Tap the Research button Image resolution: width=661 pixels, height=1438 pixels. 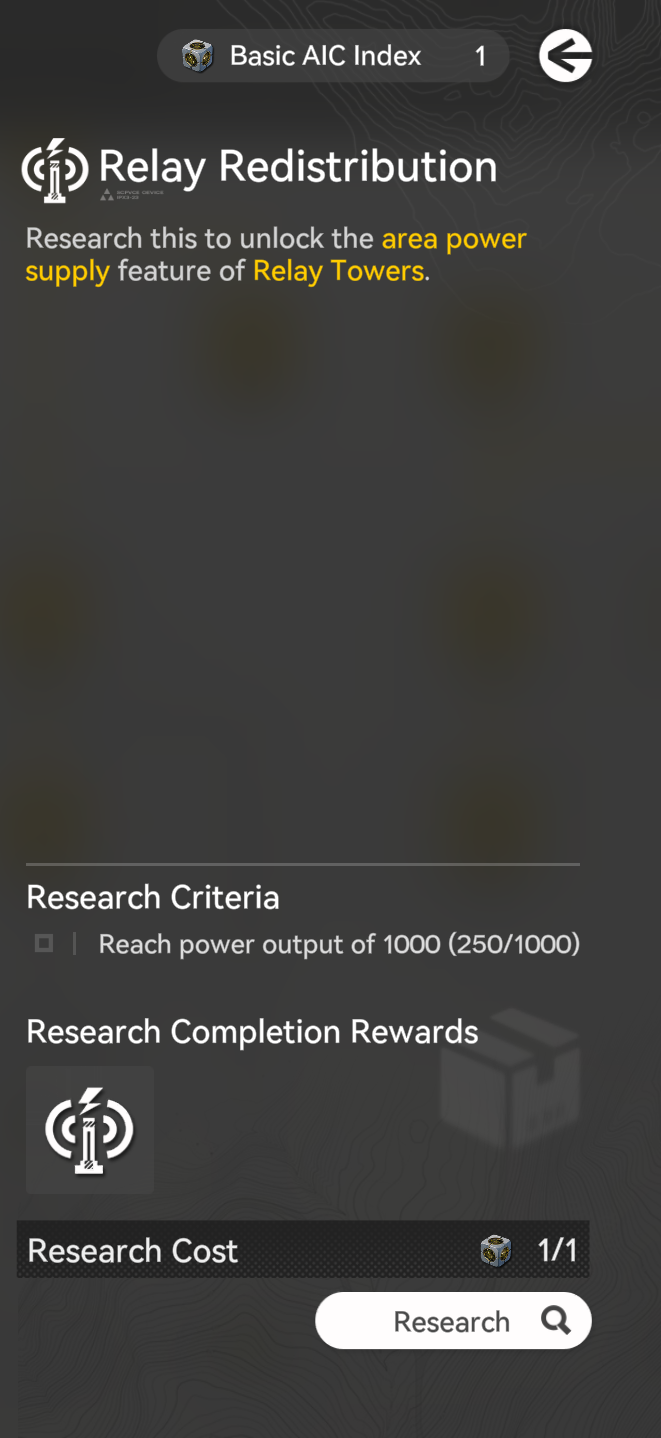[453, 1321]
